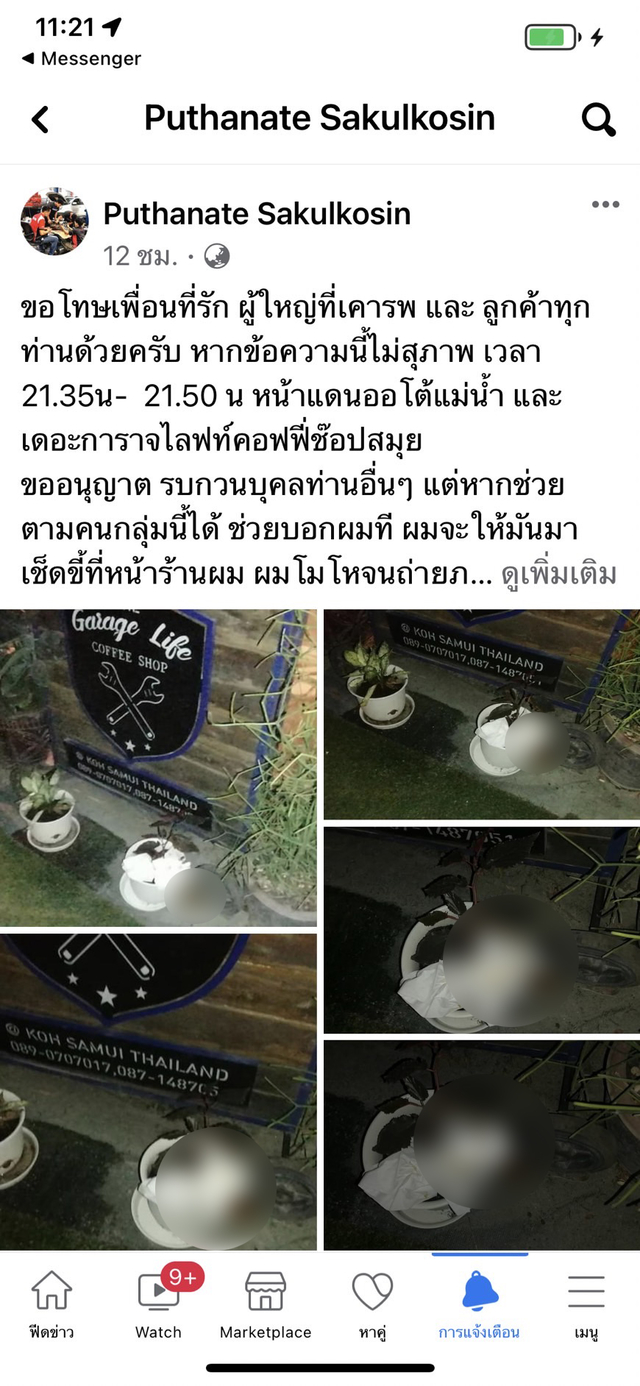Screen dimensions: 640x1386
Task: Open the bottom-right post photo
Action: (x=481, y=1145)
